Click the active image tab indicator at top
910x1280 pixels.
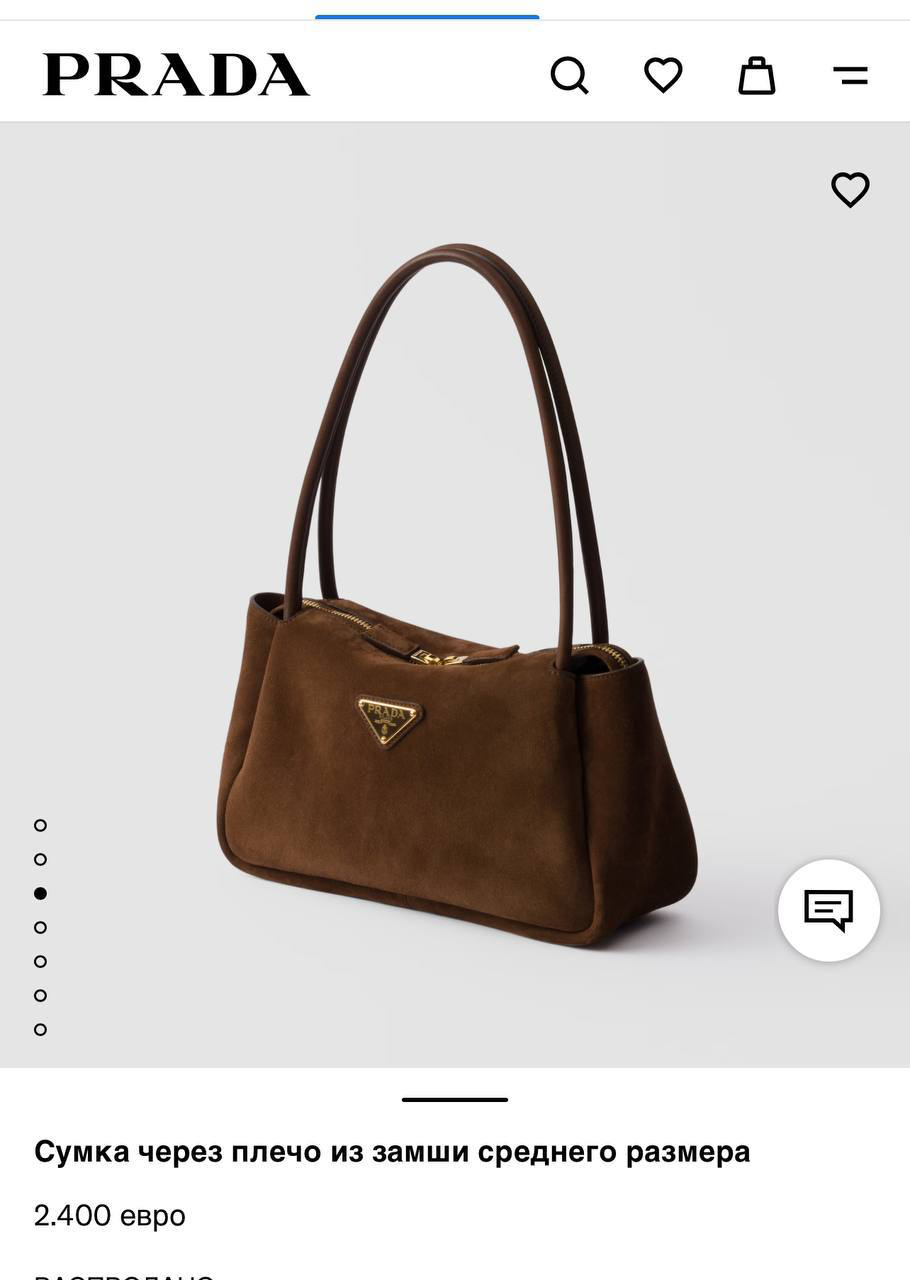[x=426, y=14]
